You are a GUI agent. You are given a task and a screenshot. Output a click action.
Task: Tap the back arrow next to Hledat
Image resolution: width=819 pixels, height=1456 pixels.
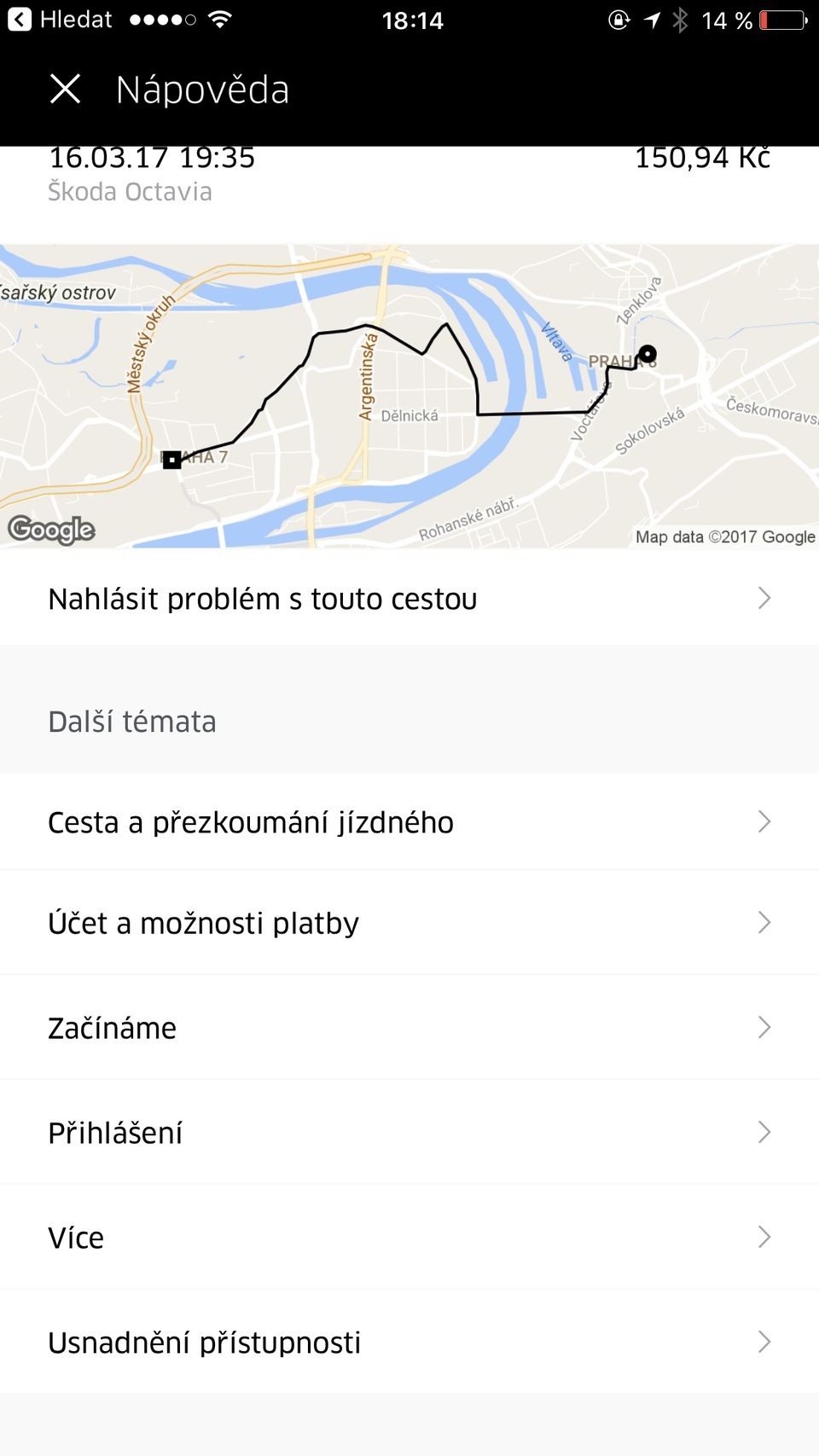point(17,20)
